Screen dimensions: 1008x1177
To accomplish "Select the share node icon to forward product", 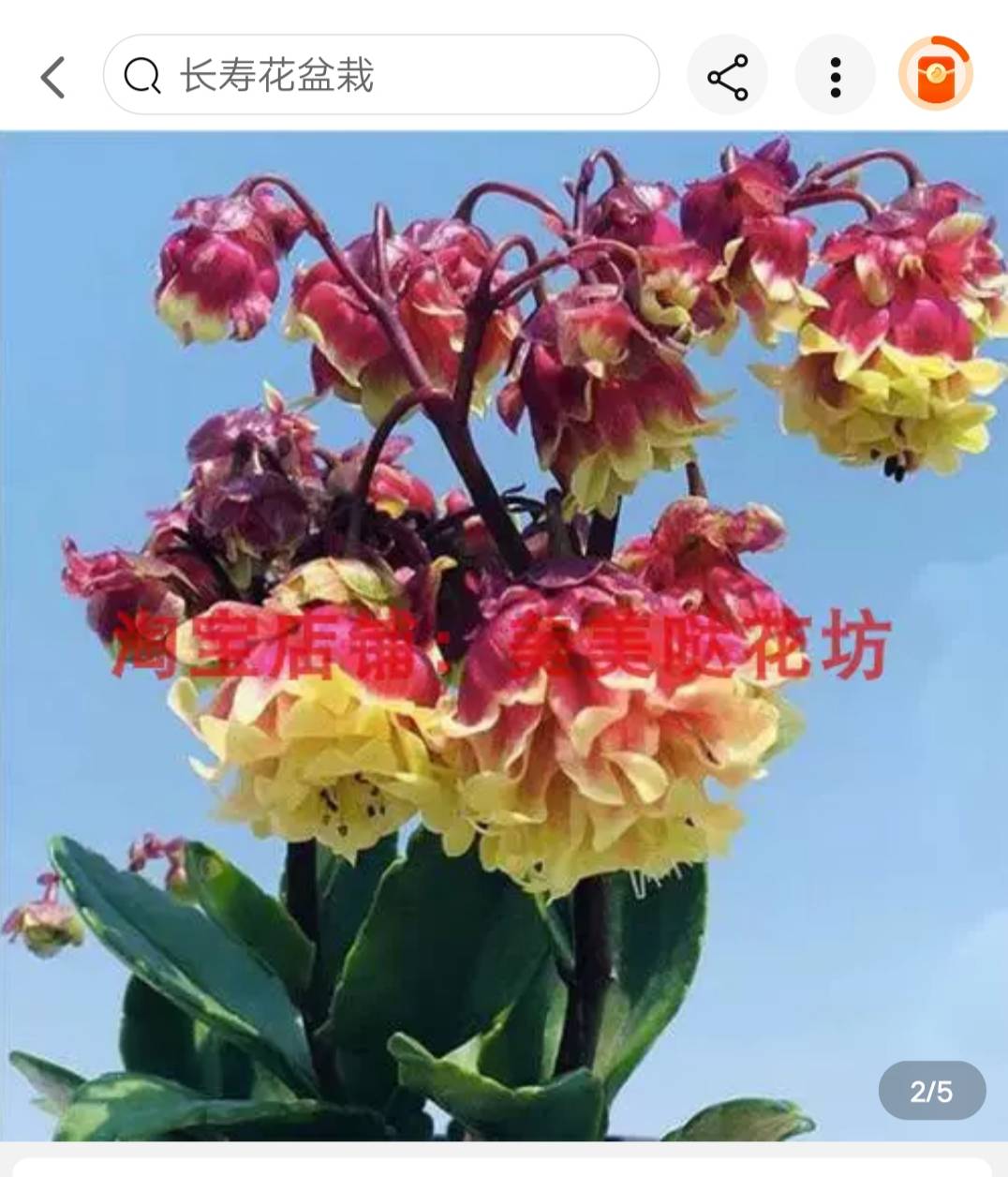I will [x=728, y=75].
